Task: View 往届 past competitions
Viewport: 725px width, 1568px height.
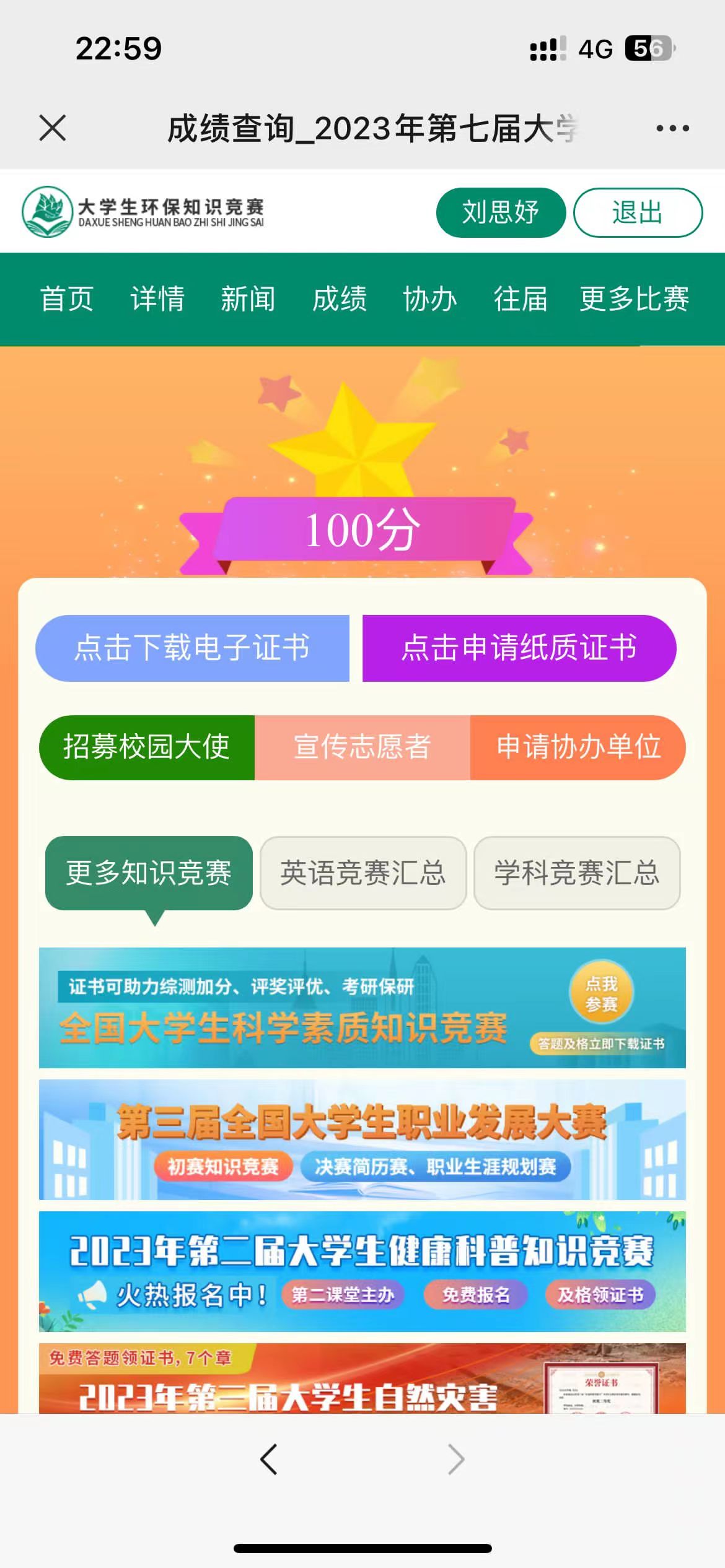Action: [521, 298]
